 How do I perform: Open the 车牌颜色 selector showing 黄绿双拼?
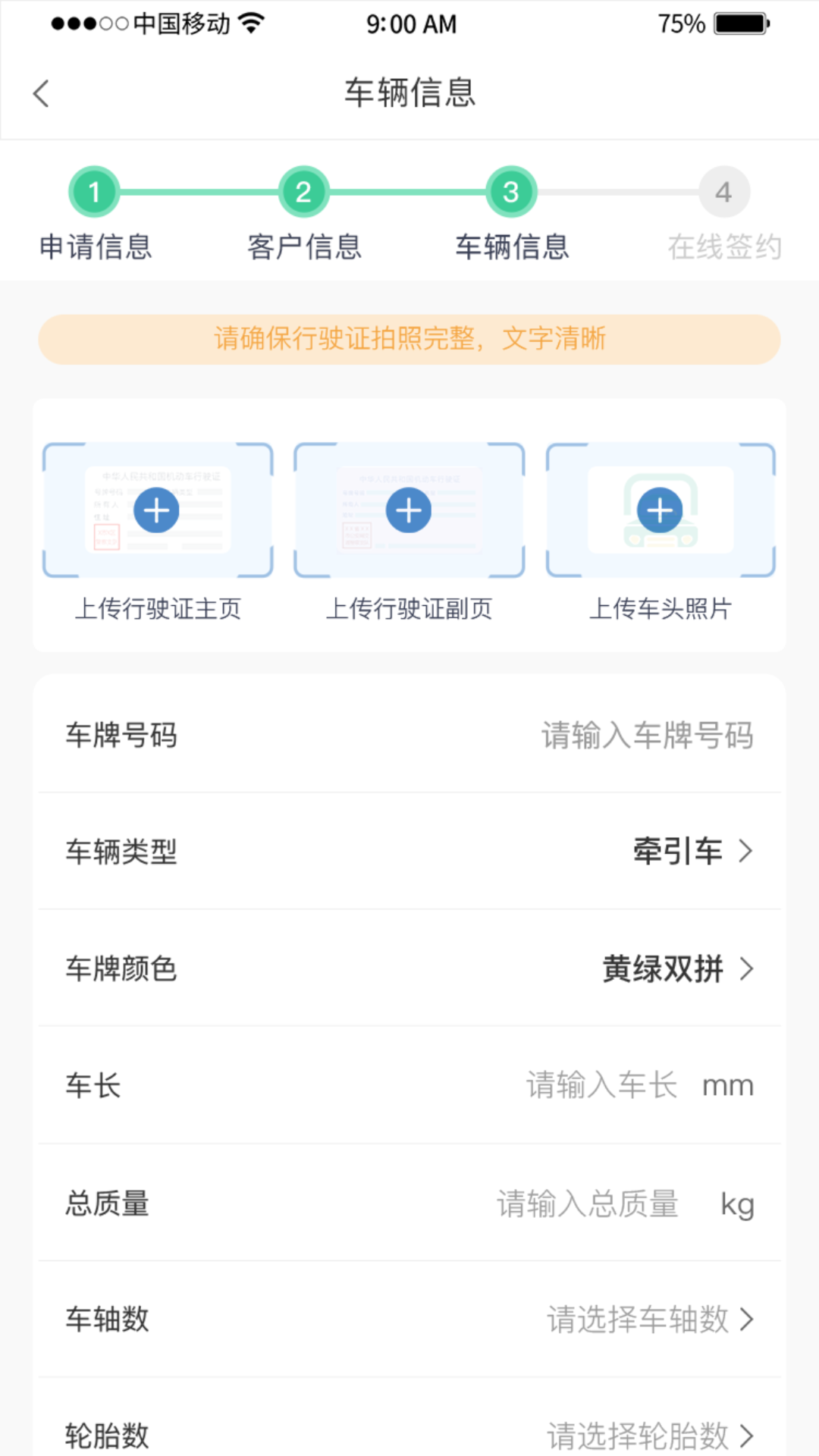pyautogui.click(x=679, y=969)
